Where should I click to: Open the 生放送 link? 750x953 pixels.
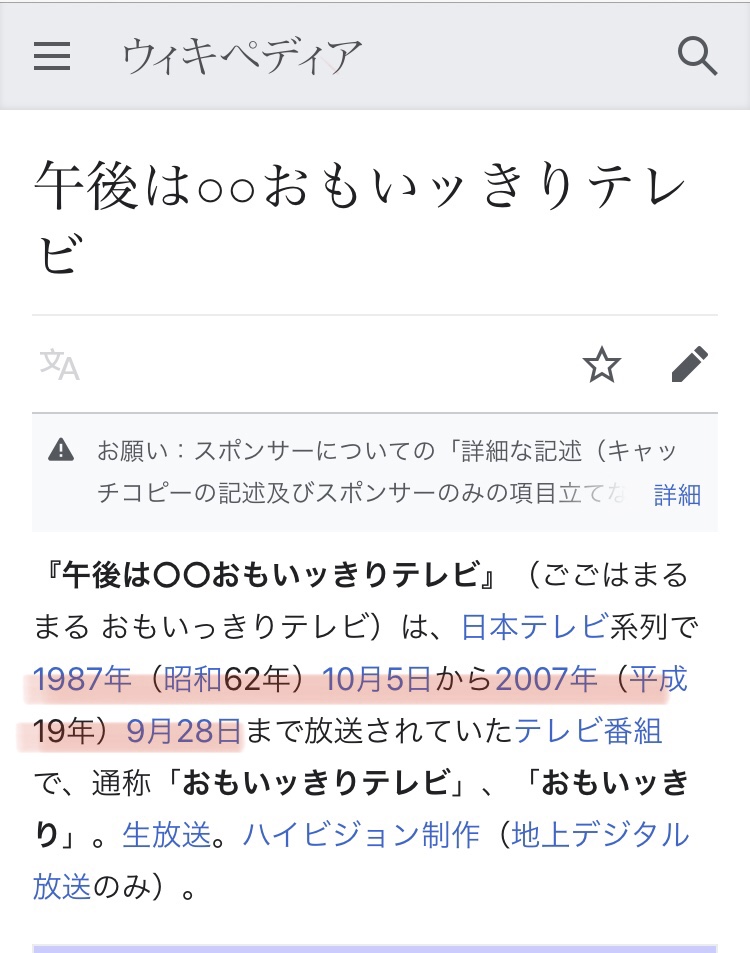tap(164, 835)
